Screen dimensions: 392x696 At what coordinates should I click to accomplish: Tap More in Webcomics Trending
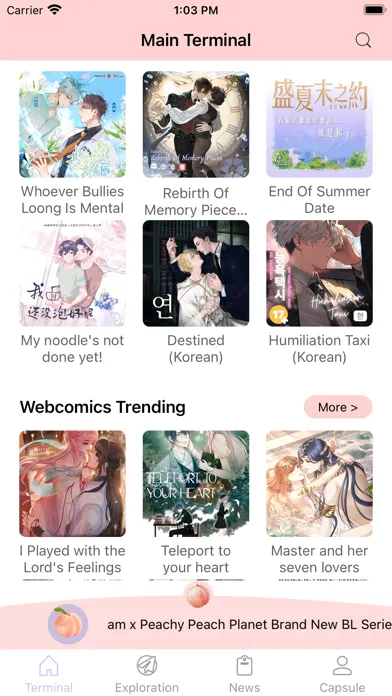(x=338, y=407)
